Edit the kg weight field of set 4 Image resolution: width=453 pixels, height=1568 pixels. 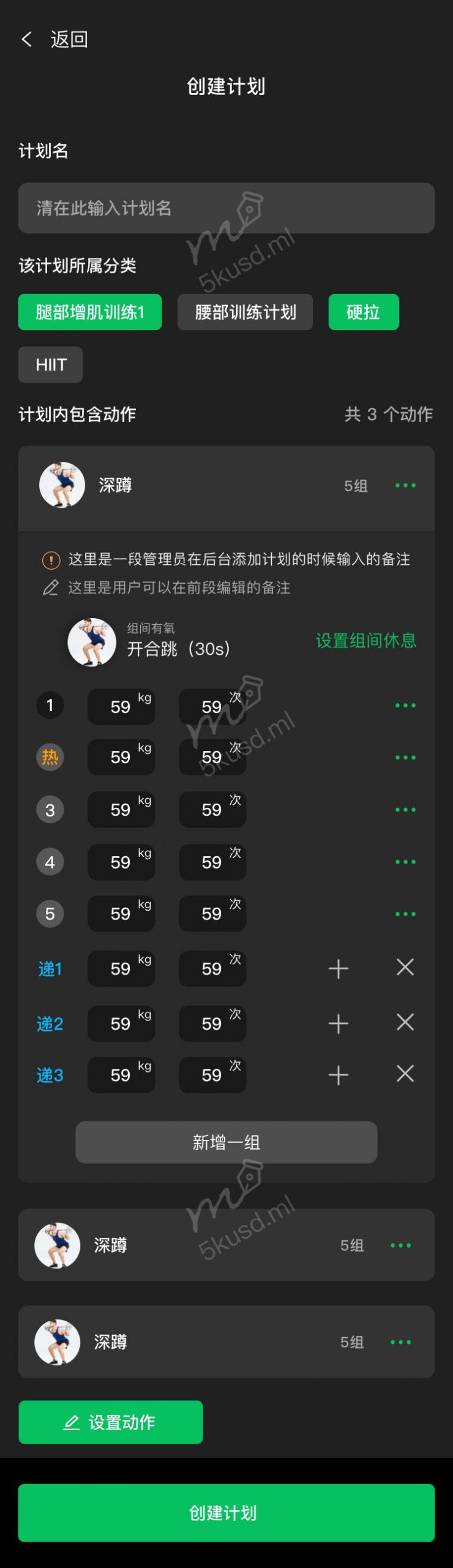coord(121,862)
